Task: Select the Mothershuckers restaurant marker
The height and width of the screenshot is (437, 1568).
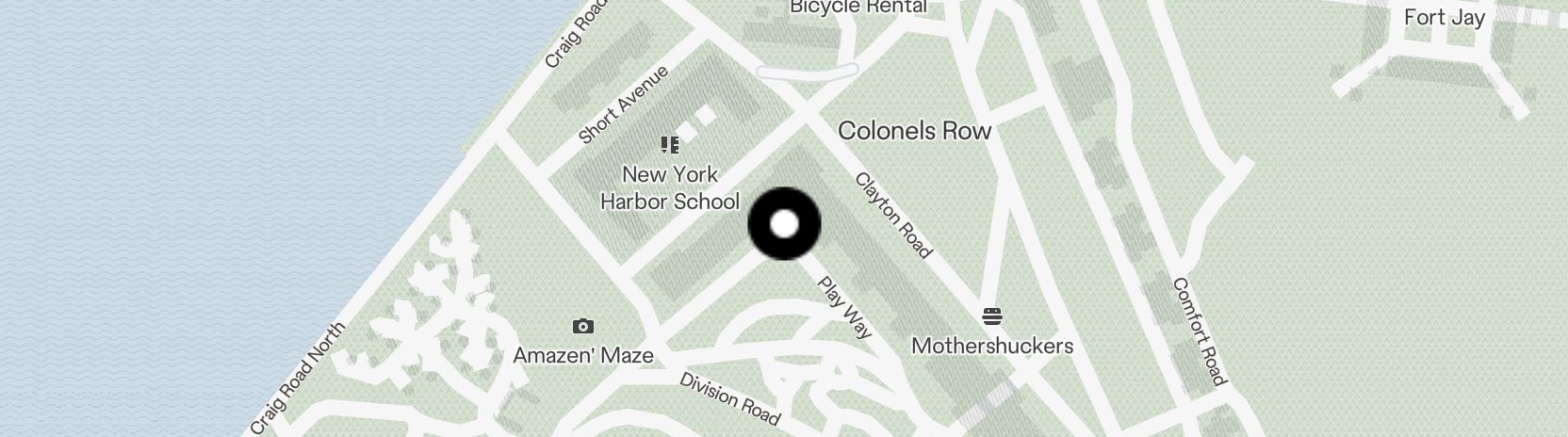Action: (991, 316)
